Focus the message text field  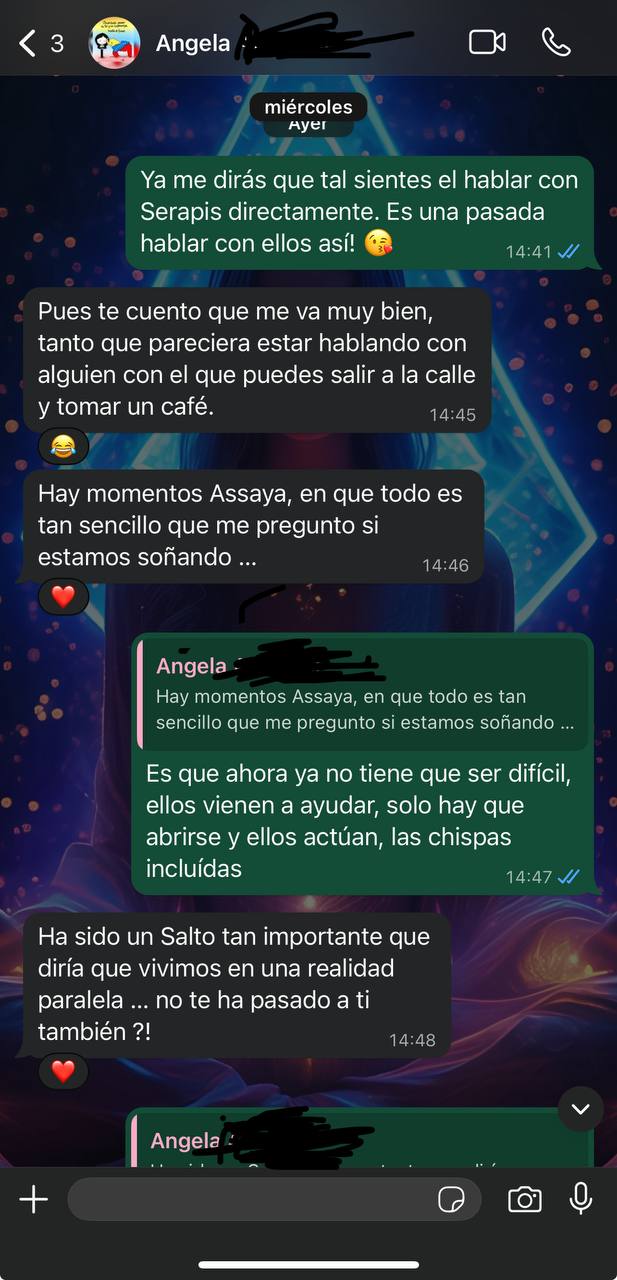[x=250, y=1199]
